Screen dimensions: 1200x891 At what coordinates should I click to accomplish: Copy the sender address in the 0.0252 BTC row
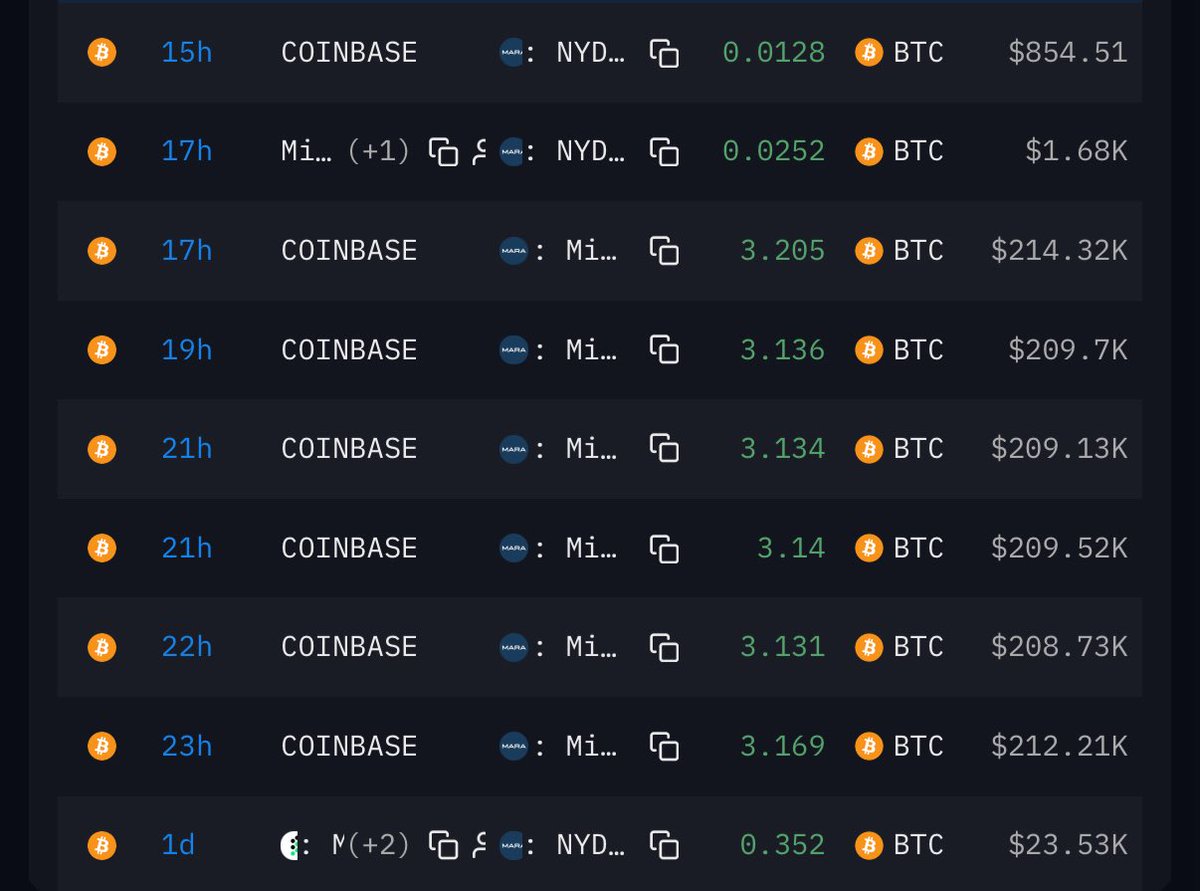tap(443, 151)
